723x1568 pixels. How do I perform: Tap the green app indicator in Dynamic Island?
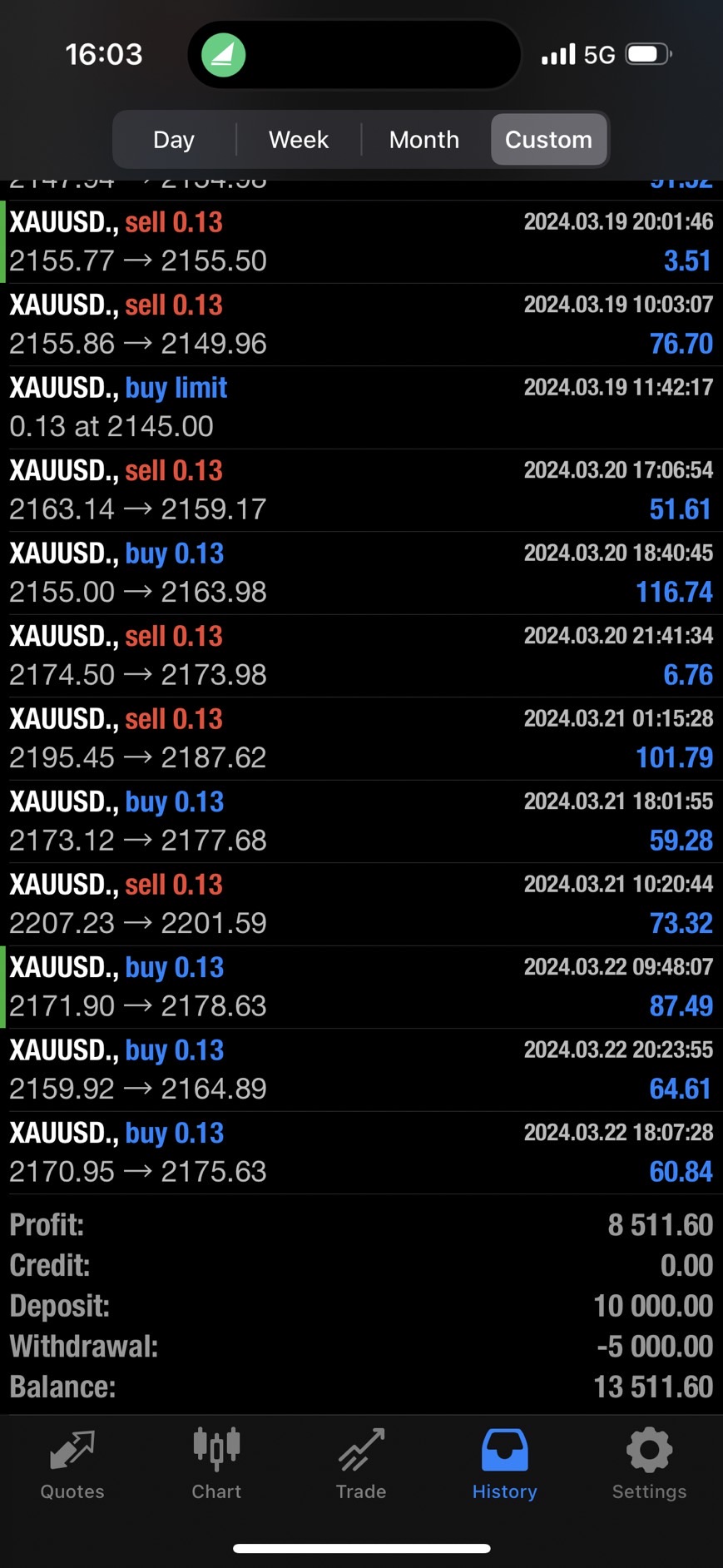223,56
